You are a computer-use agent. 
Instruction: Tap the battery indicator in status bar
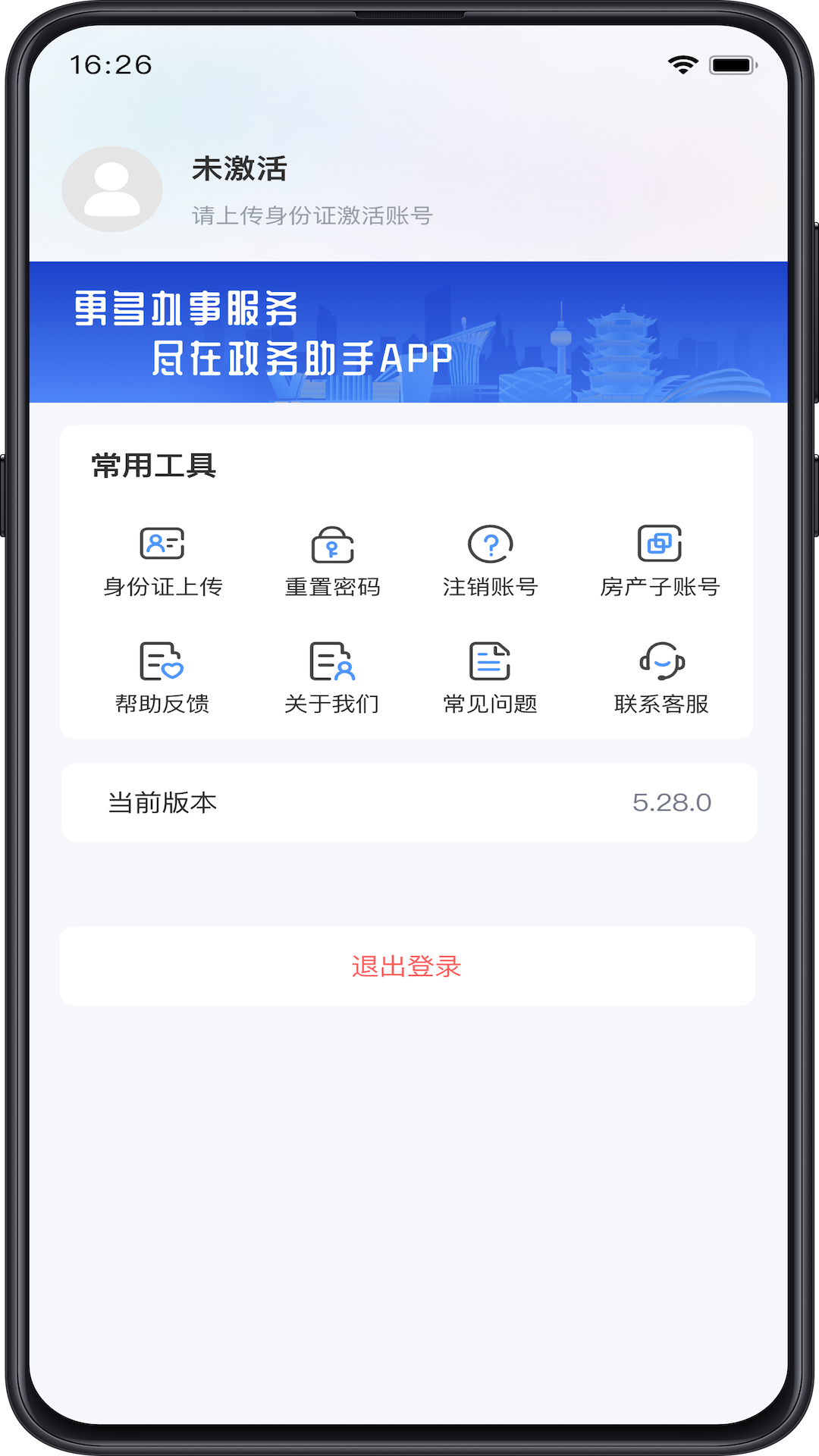pyautogui.click(x=730, y=65)
